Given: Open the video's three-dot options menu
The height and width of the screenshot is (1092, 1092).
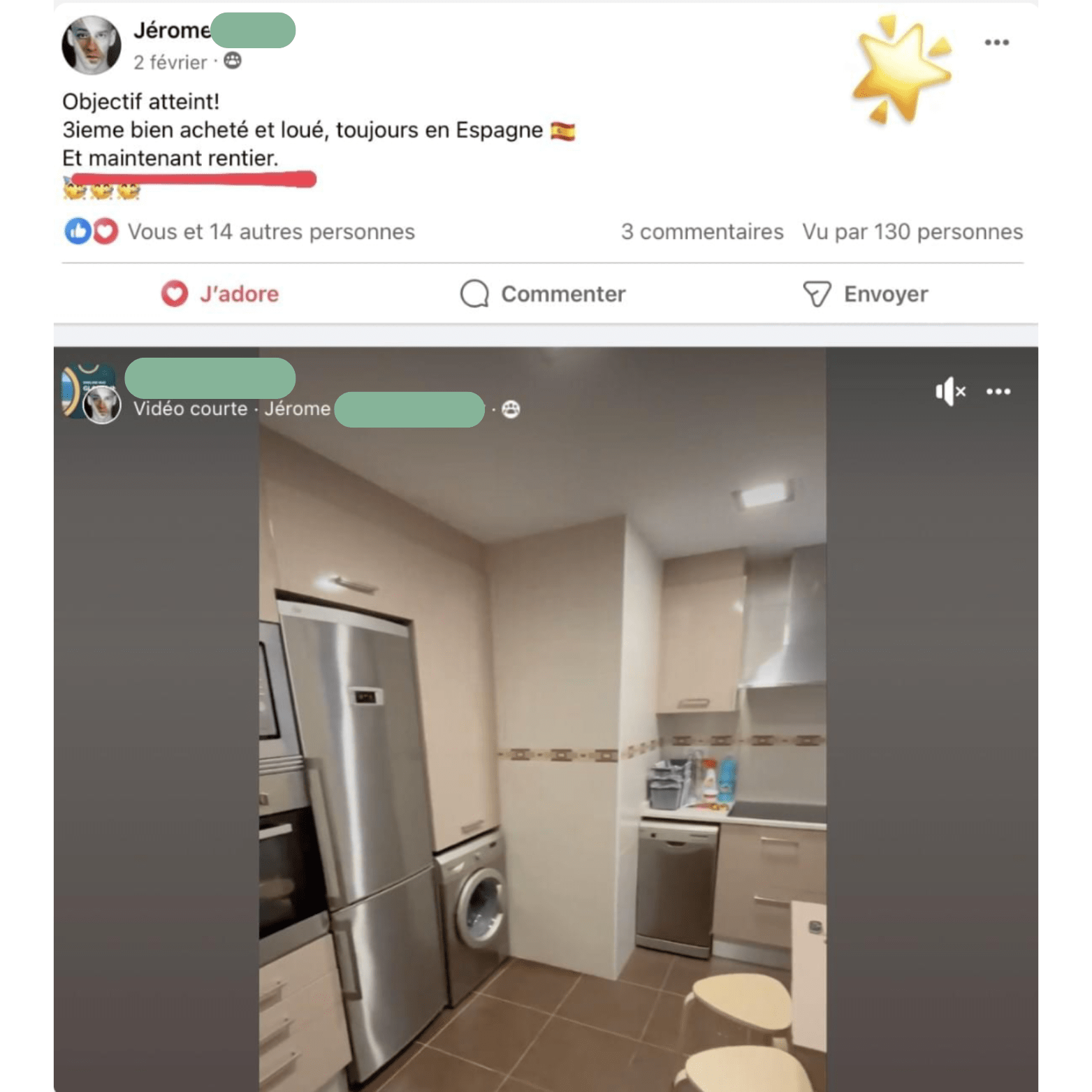Looking at the screenshot, I should [998, 391].
